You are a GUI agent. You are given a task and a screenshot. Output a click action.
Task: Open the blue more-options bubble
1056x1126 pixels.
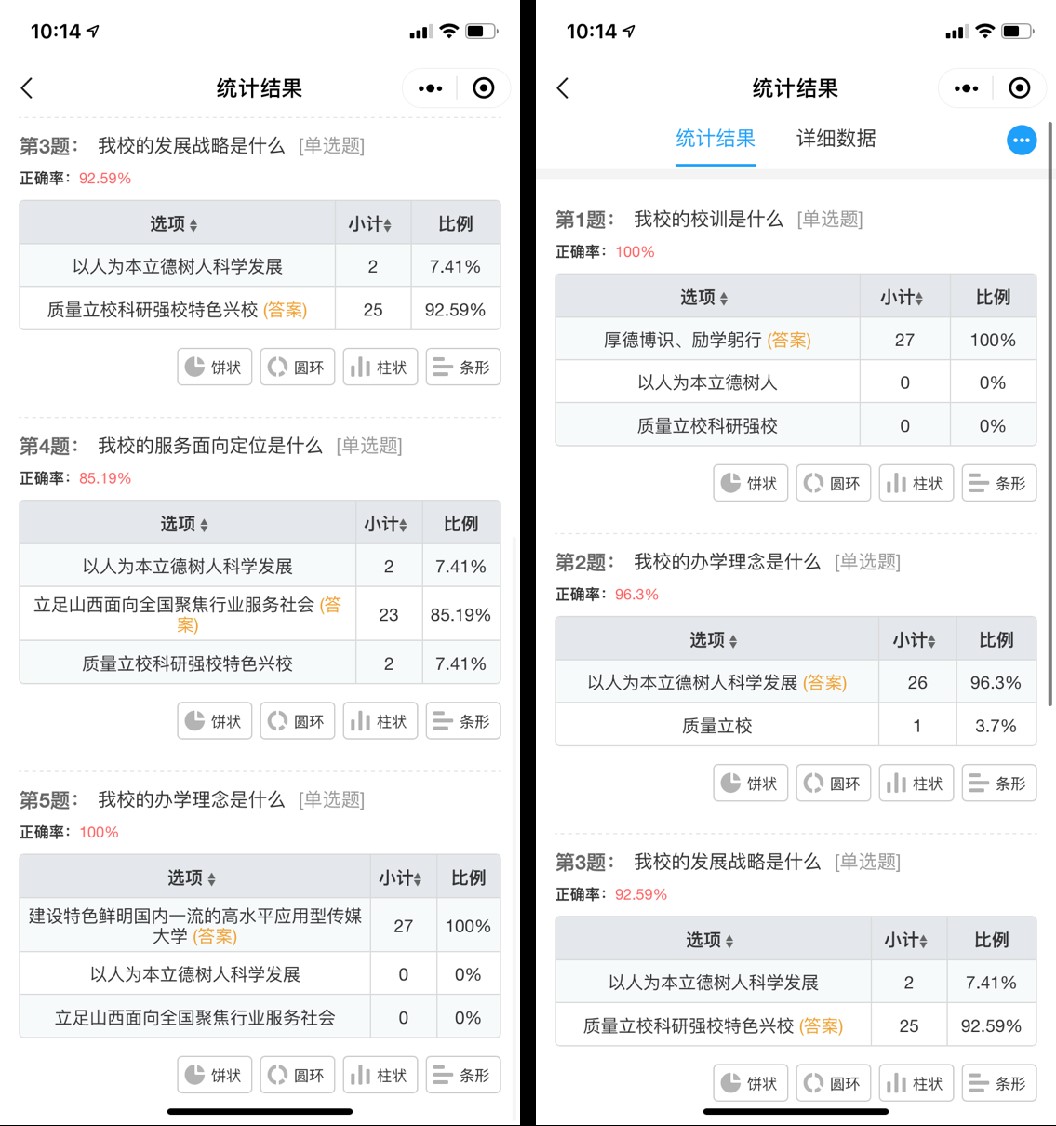tap(1021, 141)
